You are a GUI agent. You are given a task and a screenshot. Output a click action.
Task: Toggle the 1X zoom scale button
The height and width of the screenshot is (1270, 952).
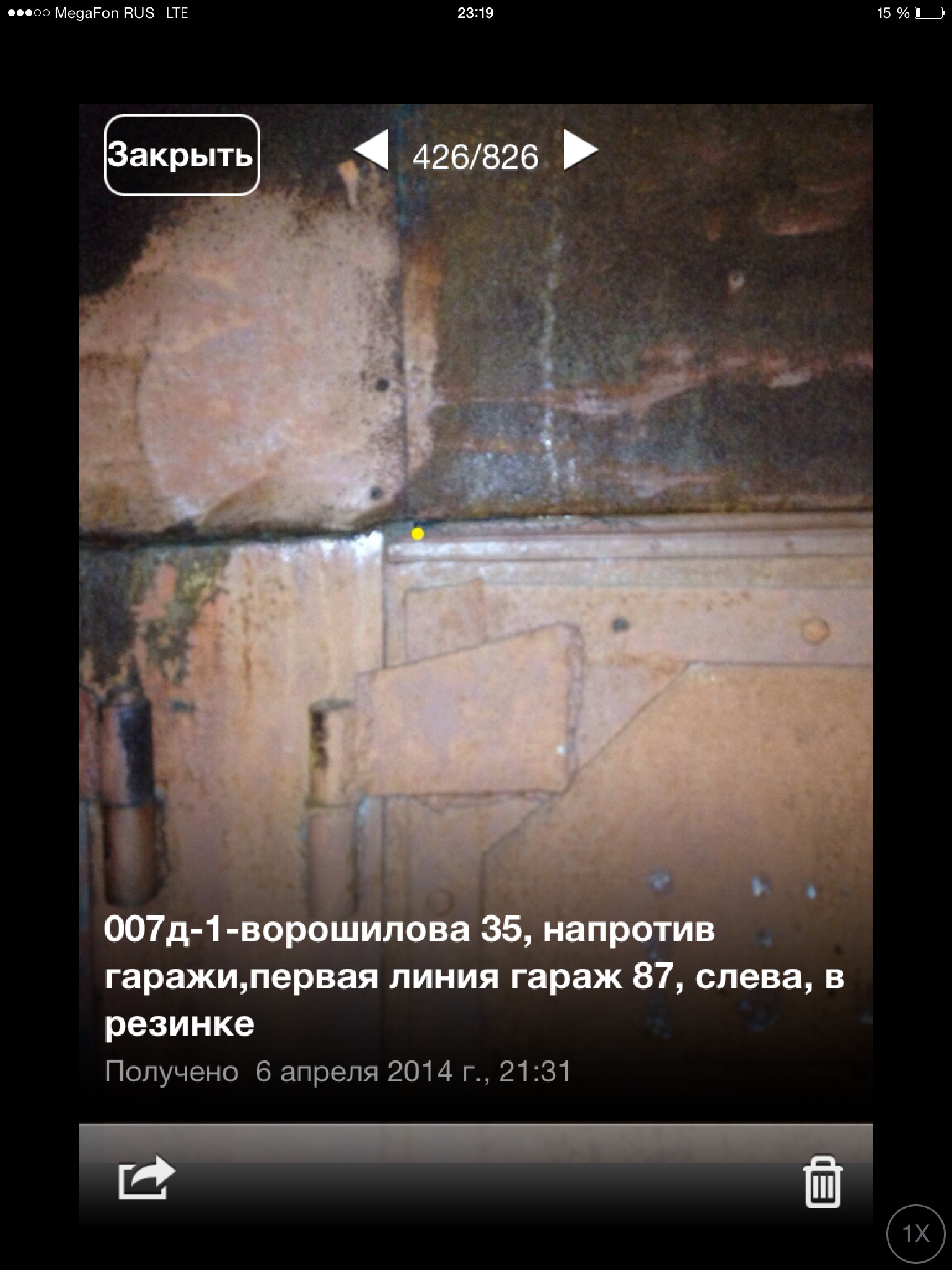[x=915, y=1234]
